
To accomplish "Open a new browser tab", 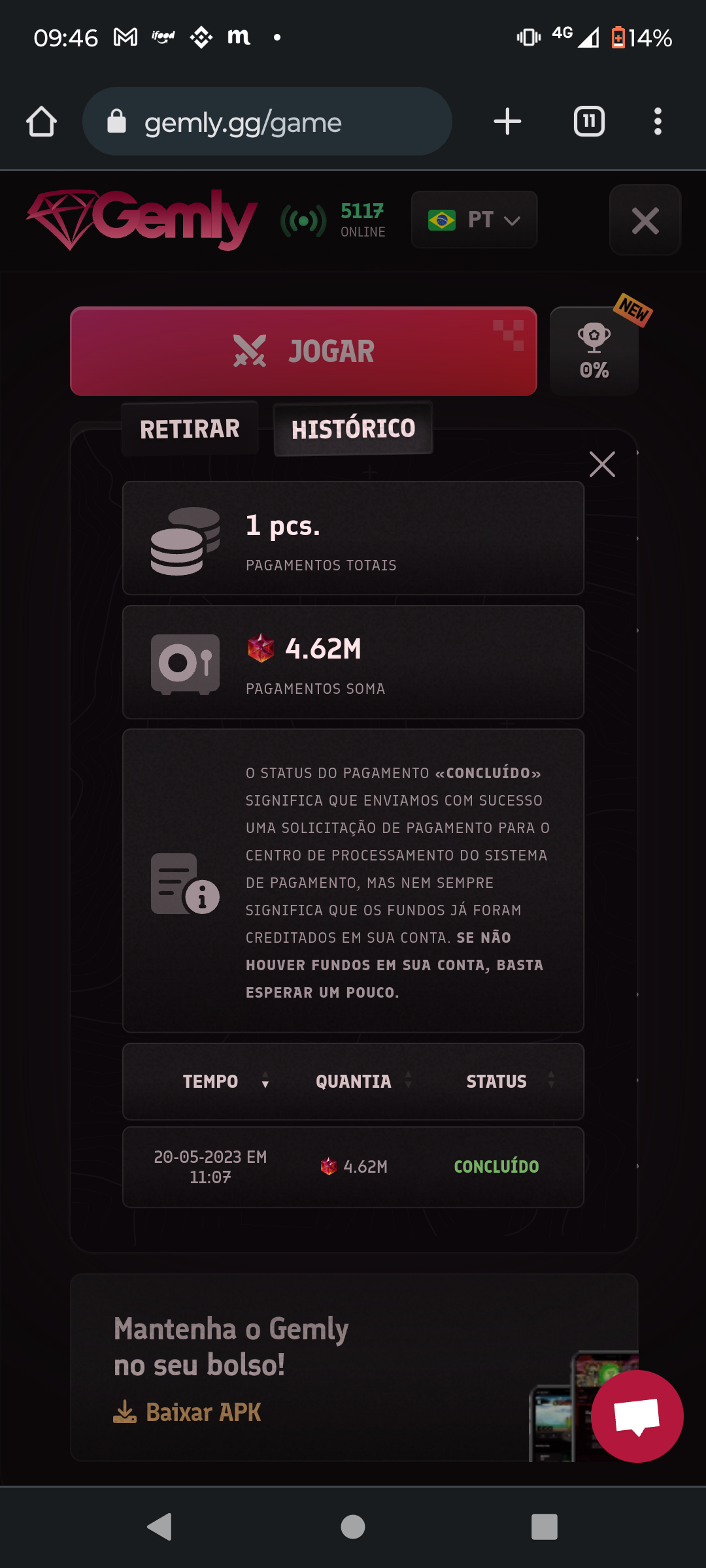I will click(507, 122).
